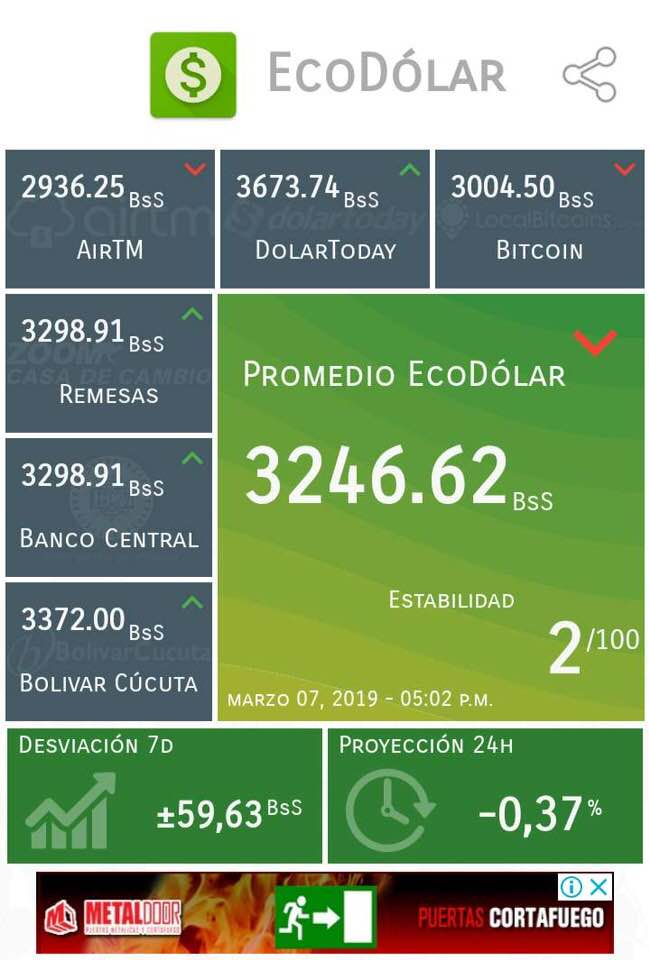View the Proyección 24h card
649x960 pixels.
485,796
